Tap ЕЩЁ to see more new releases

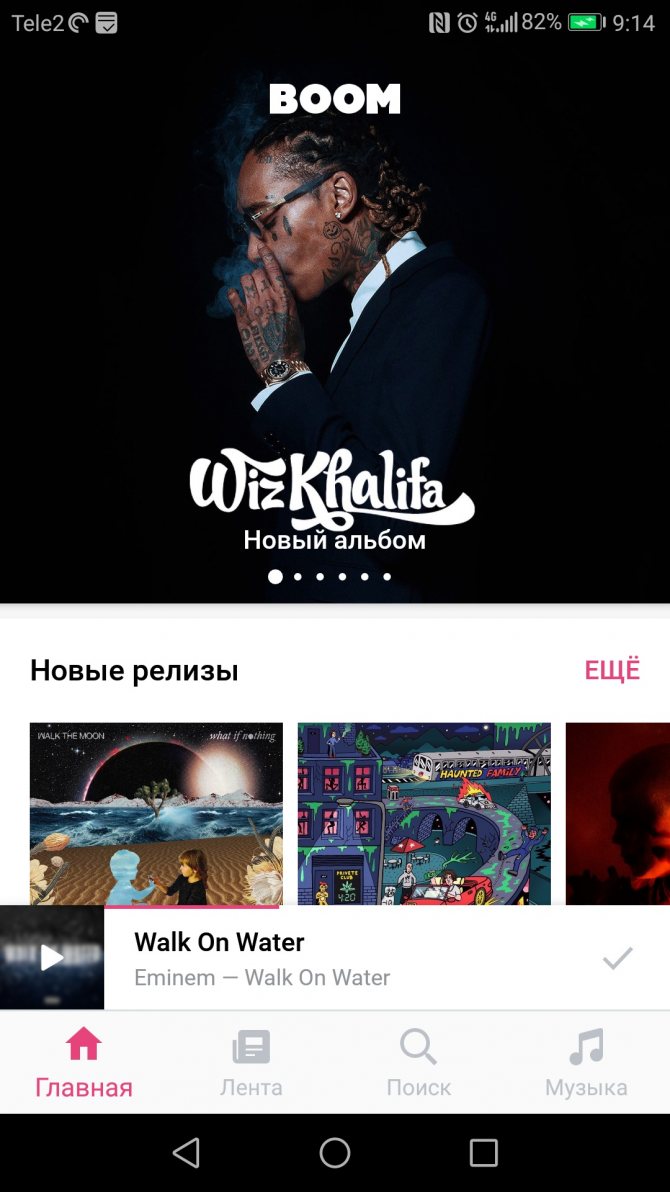click(612, 670)
